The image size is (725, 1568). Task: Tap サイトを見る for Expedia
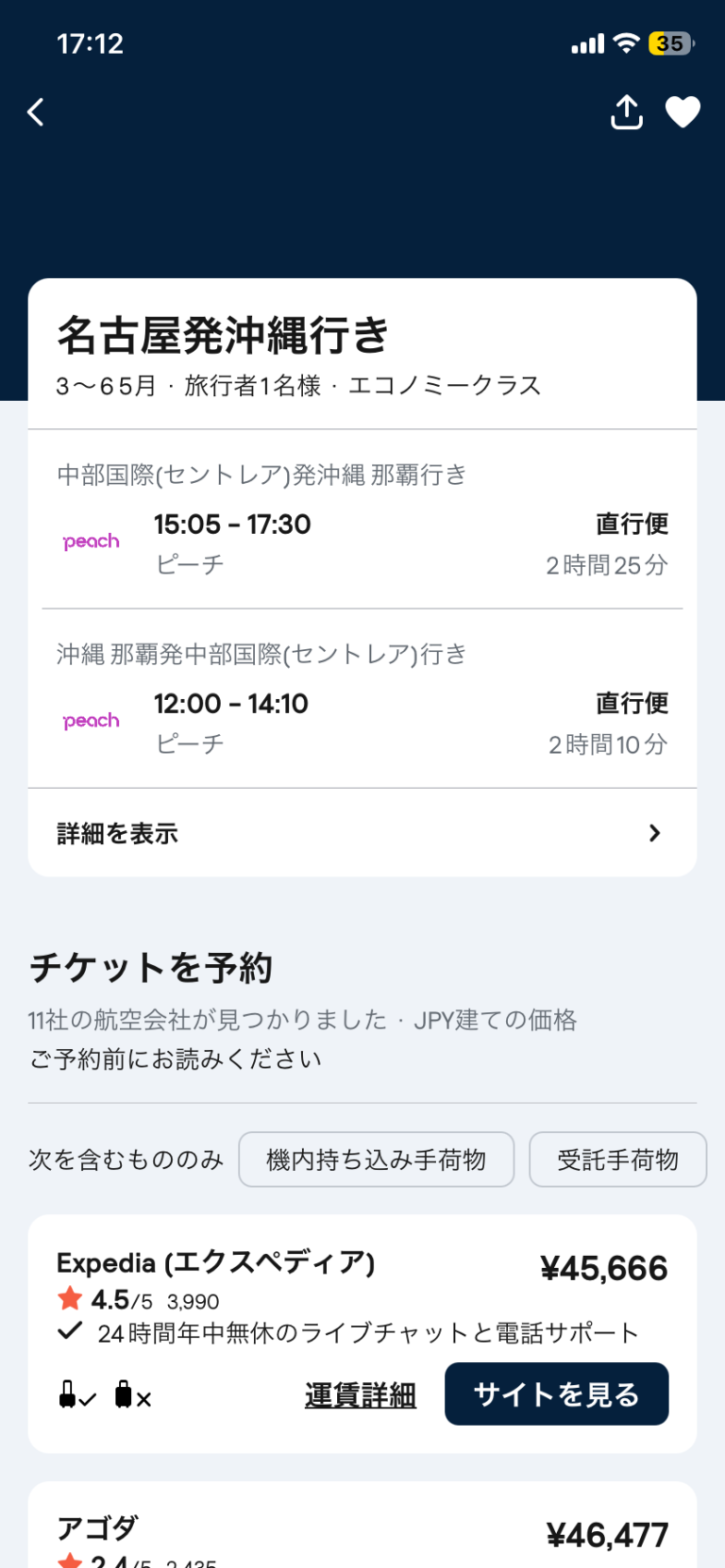tap(556, 1393)
